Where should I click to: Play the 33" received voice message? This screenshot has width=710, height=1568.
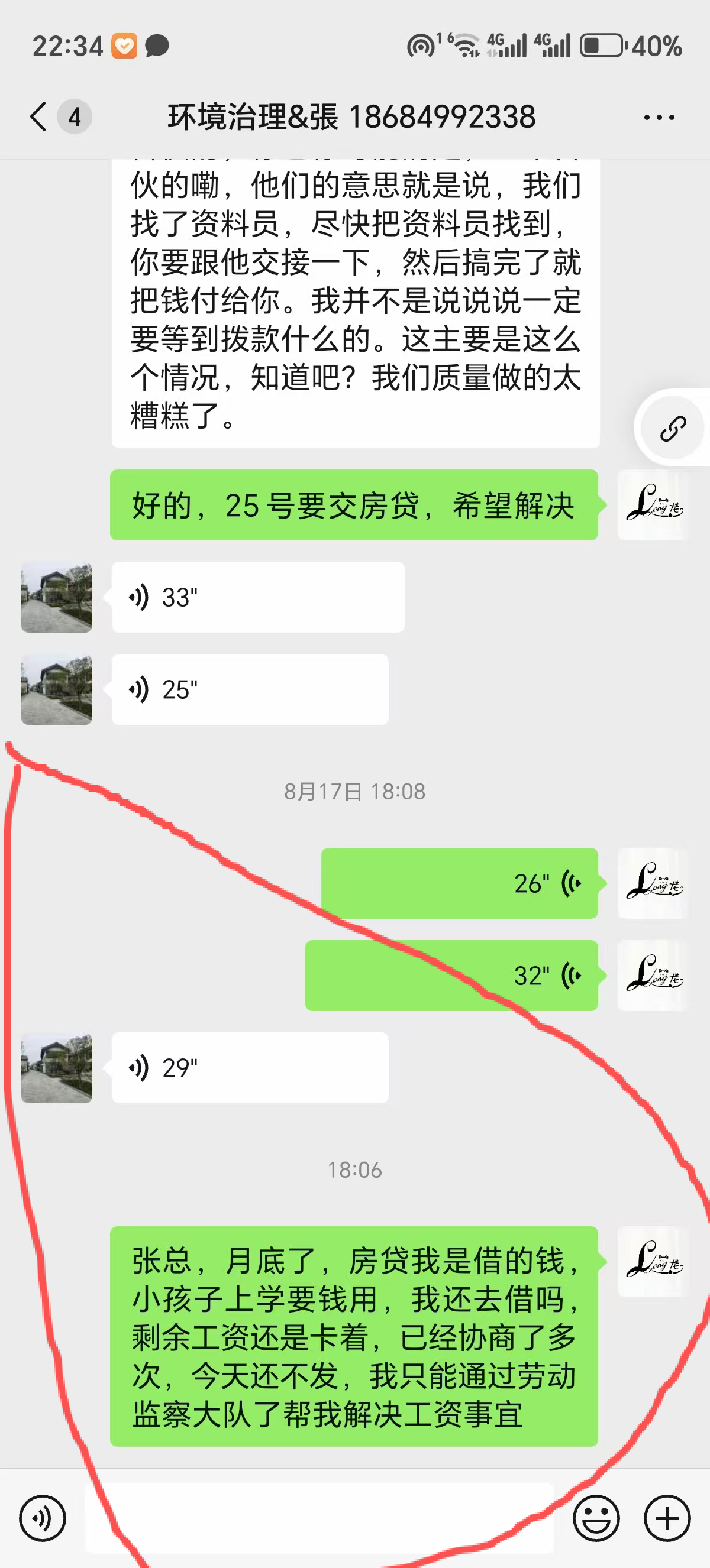coord(257,597)
